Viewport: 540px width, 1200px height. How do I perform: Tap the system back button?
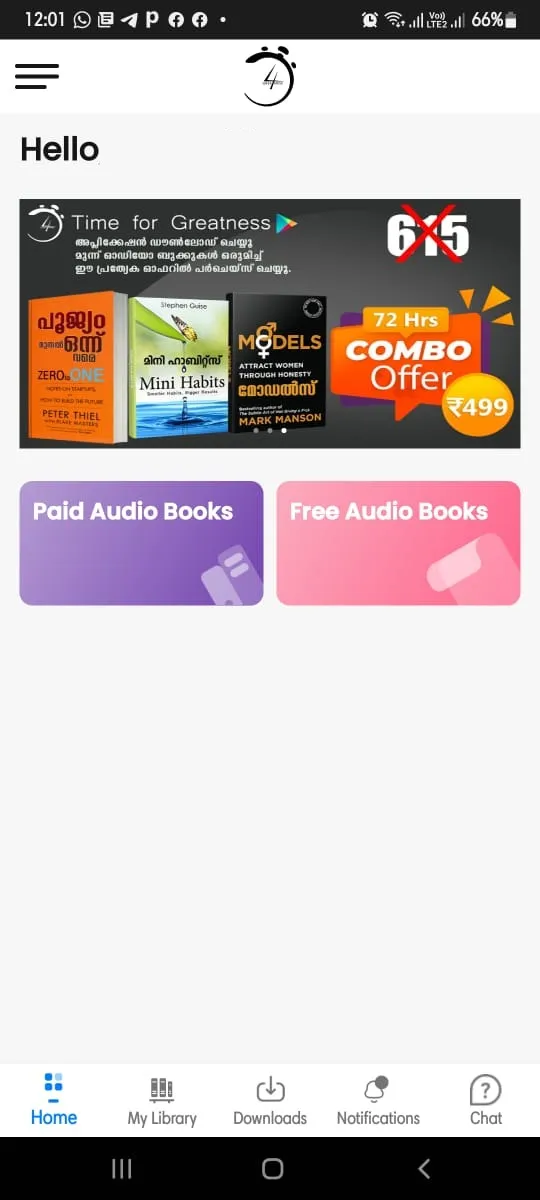pos(424,1168)
